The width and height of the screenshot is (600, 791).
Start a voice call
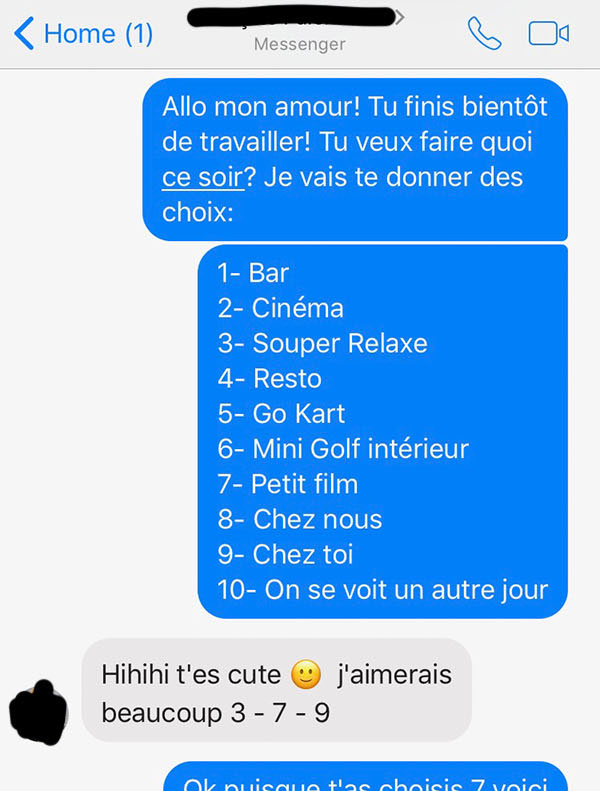point(484,33)
